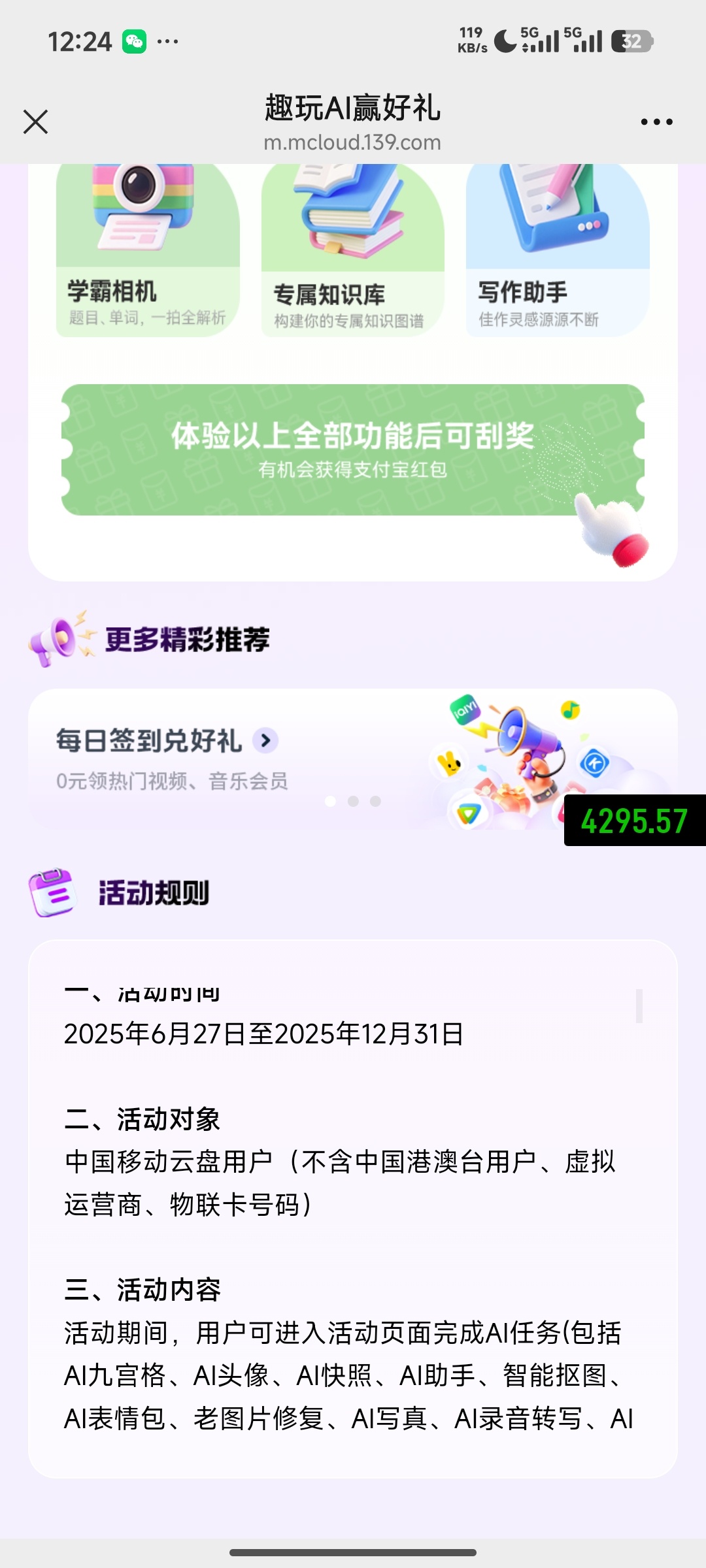Open the overflow menu in the title bar

coord(656,122)
